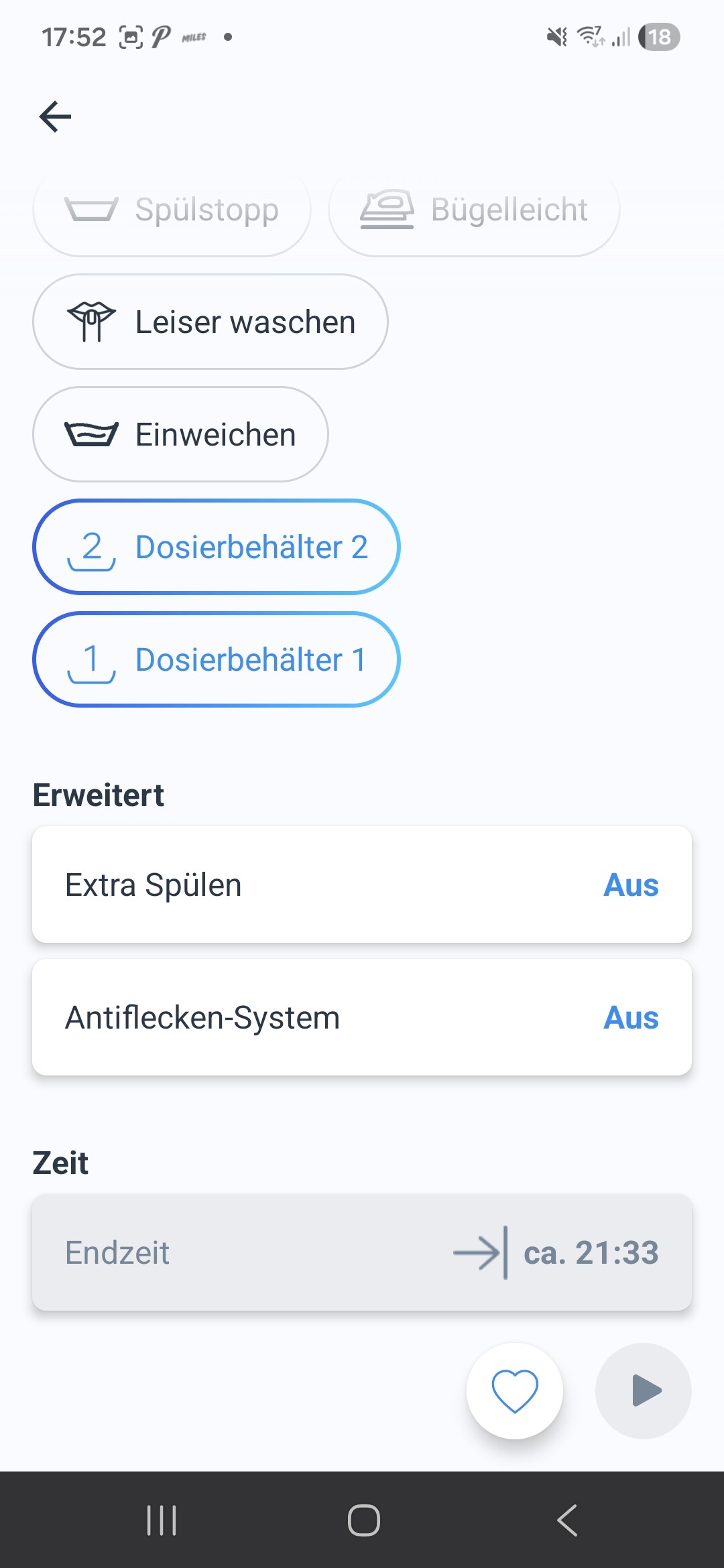Open recent apps in navigation bar

point(162,1520)
